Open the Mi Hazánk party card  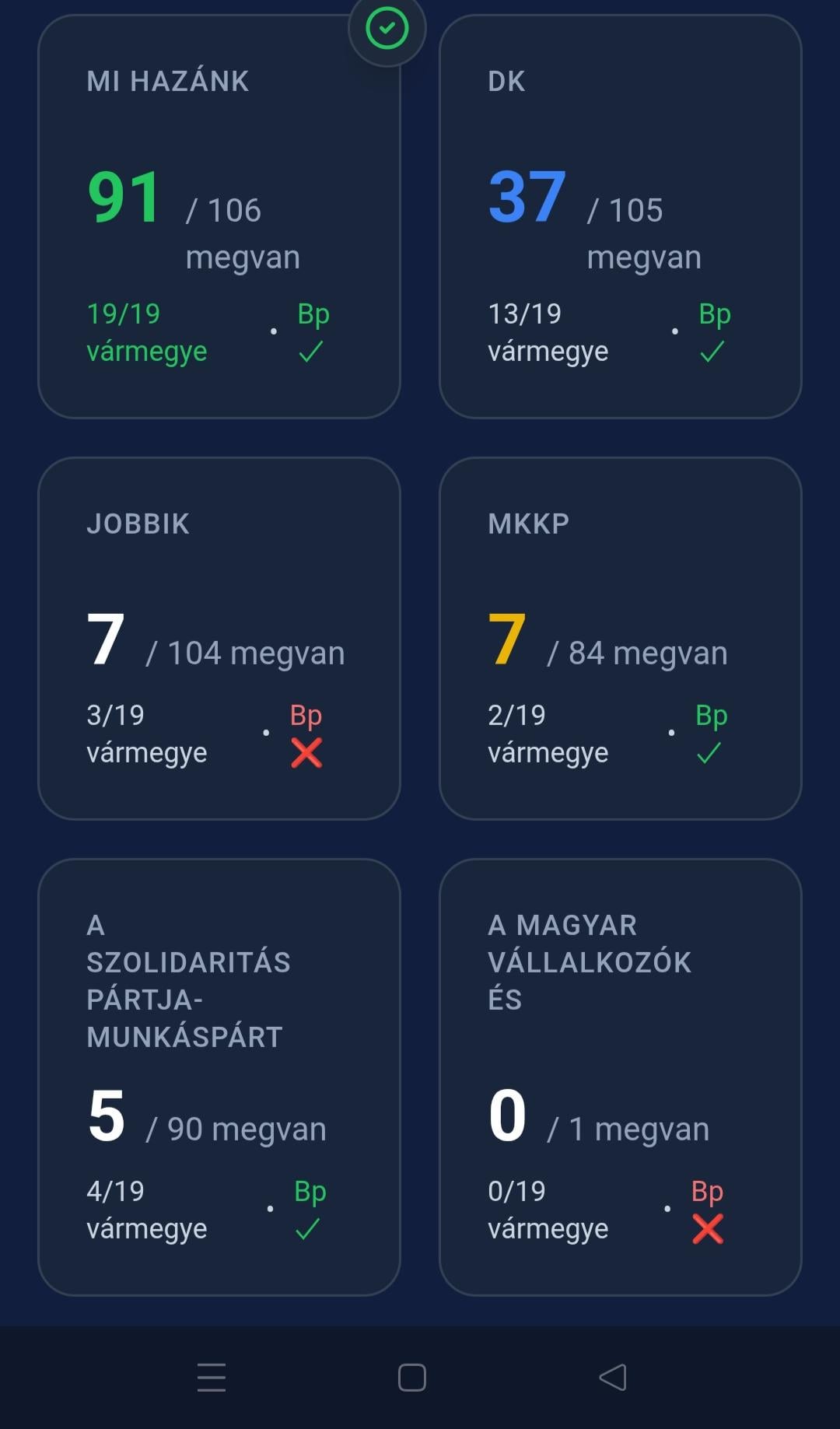(x=219, y=216)
